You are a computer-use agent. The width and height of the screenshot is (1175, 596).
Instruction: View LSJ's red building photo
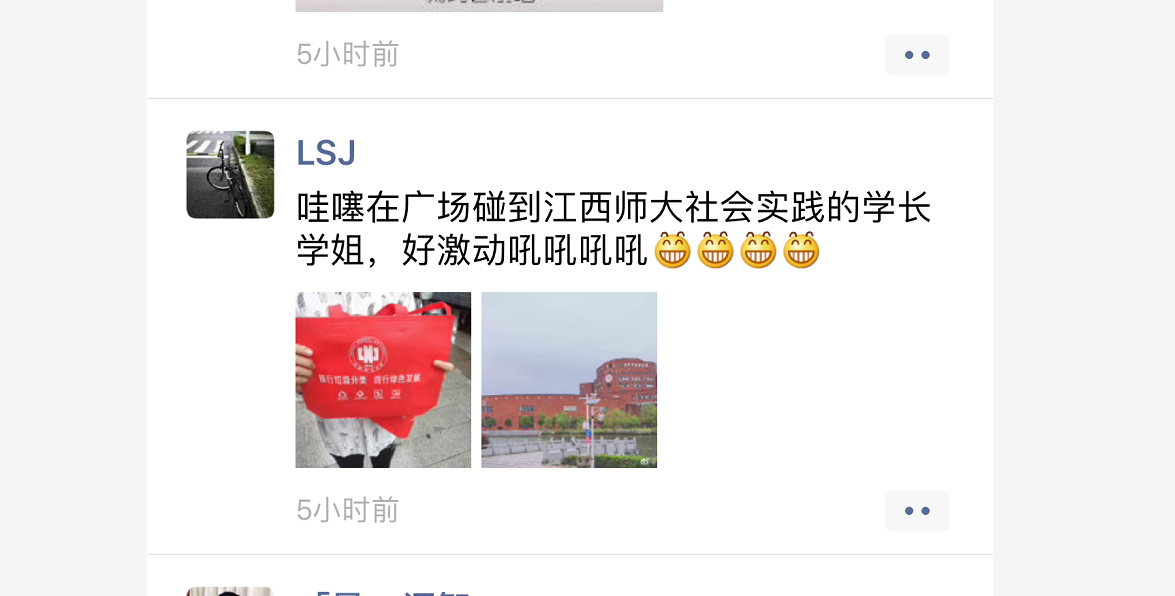pyautogui.click(x=569, y=380)
